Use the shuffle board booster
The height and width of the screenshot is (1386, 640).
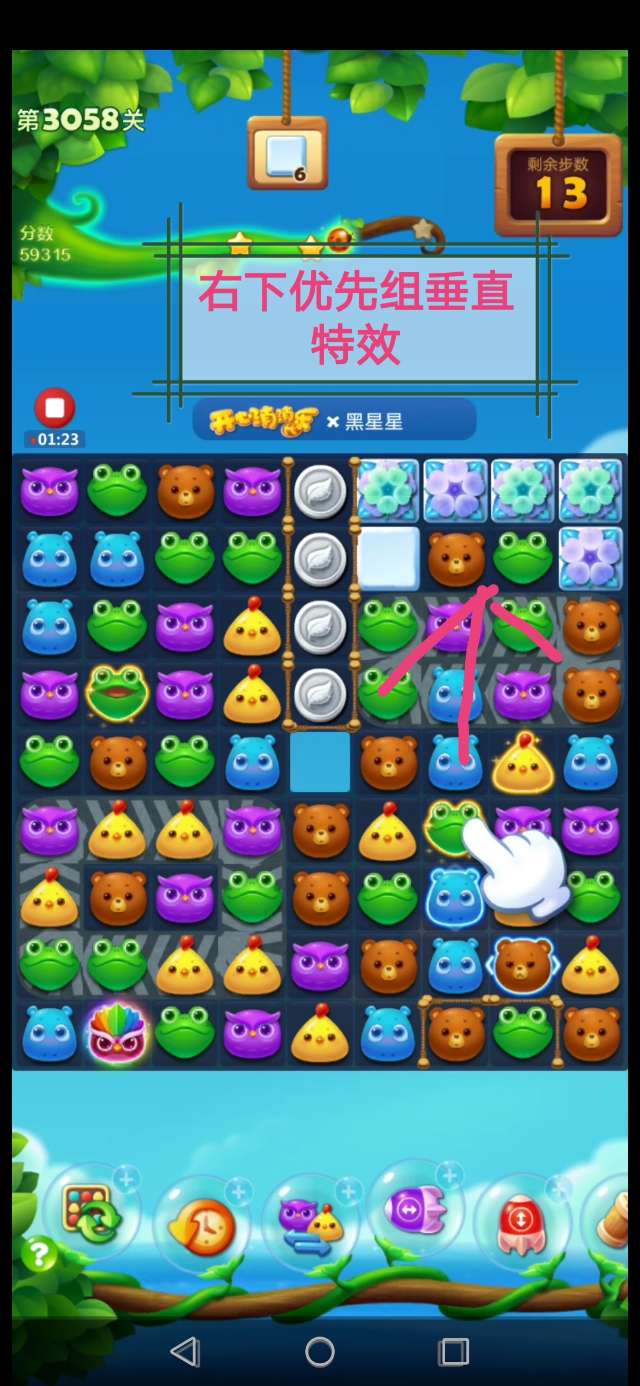pos(90,1213)
